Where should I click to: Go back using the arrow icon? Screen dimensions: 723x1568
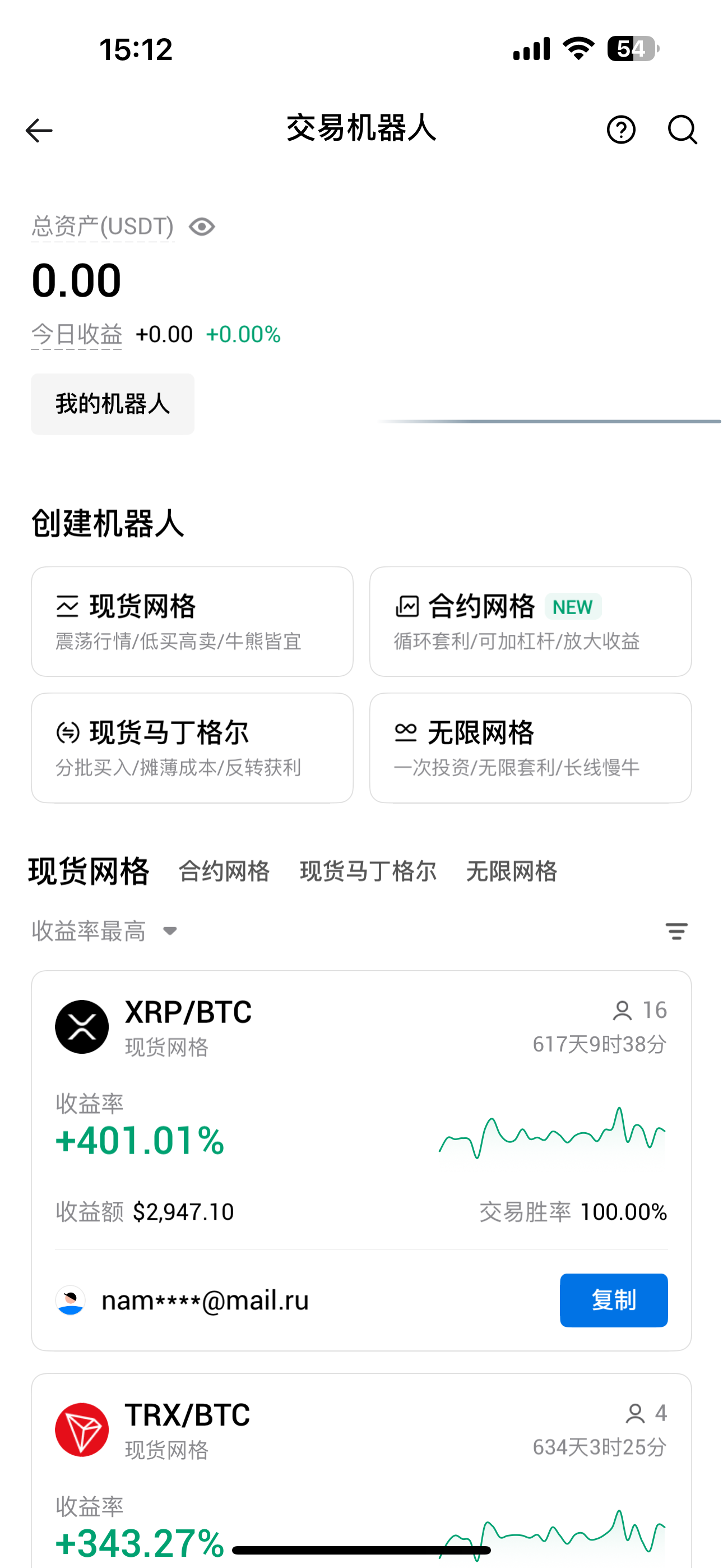(39, 130)
